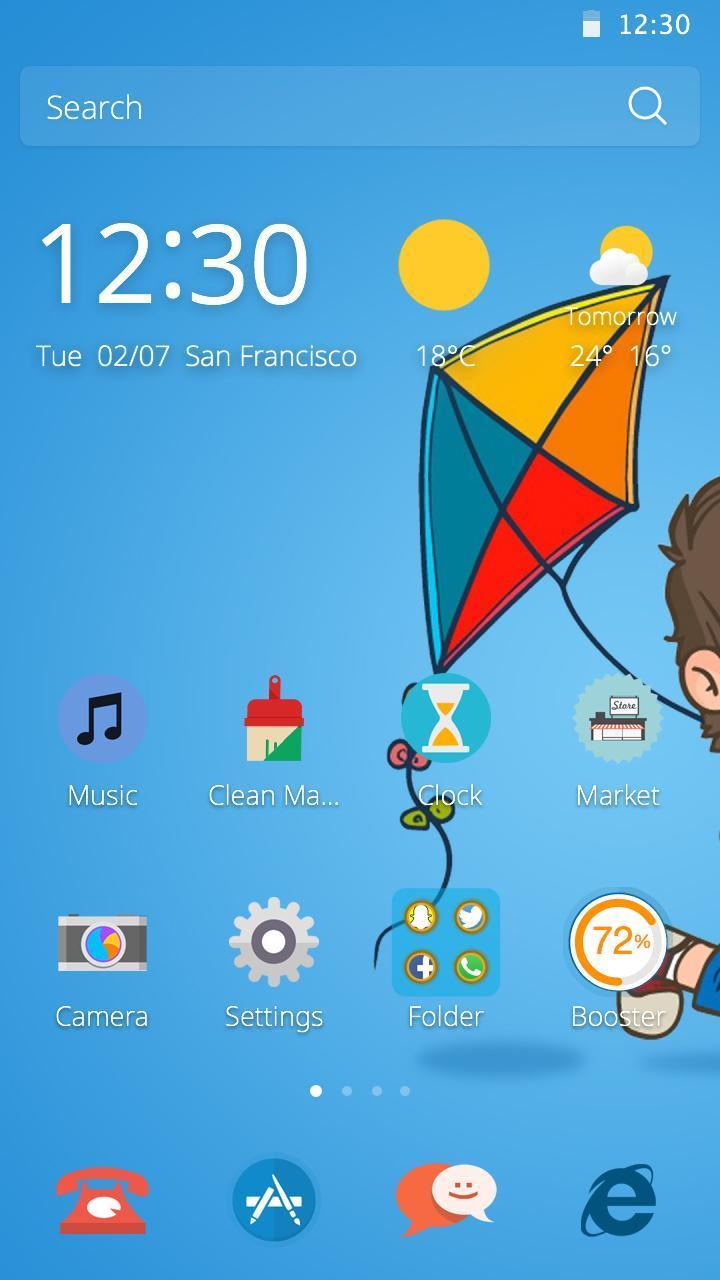
Task: Tap the magnifier icon in the search bar
Action: click(x=647, y=105)
